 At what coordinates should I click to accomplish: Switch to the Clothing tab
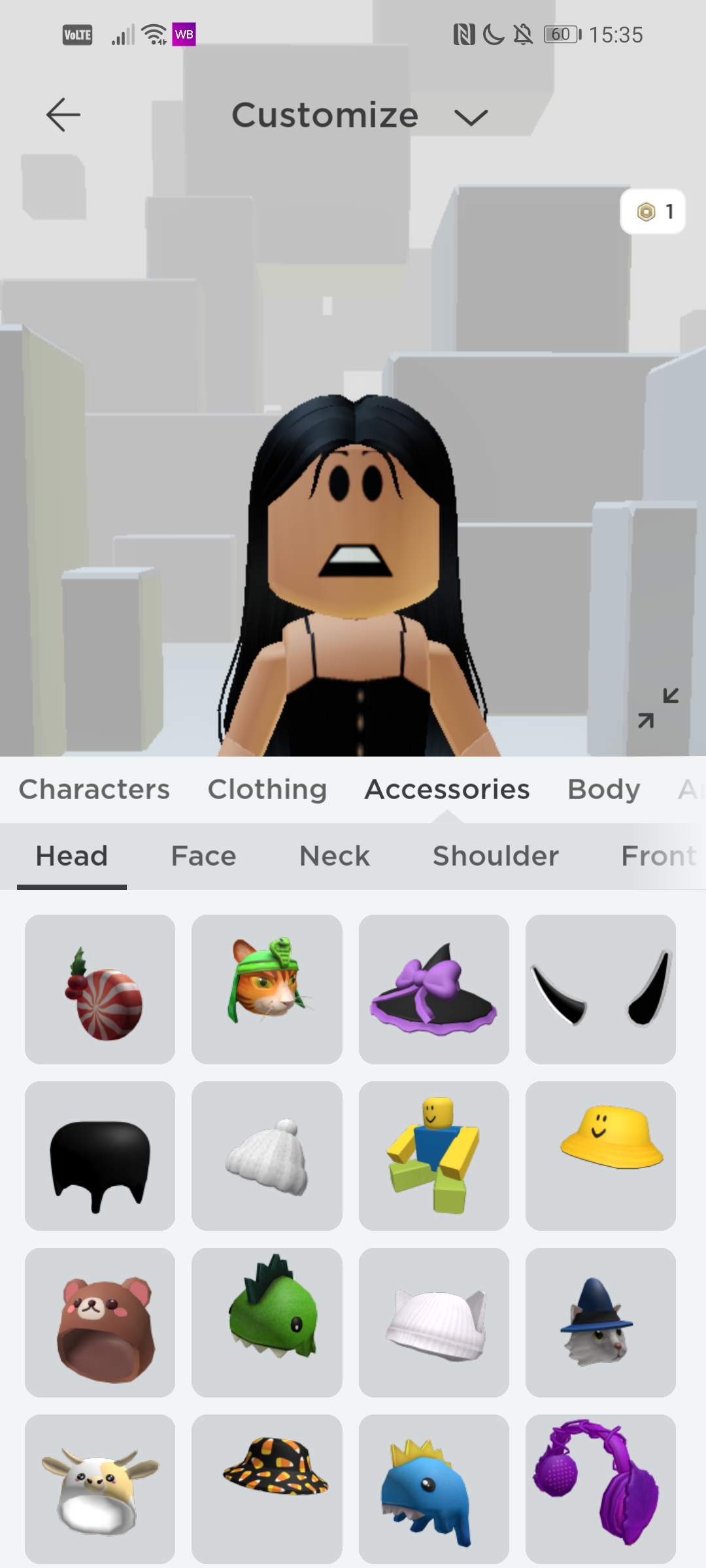(x=267, y=789)
